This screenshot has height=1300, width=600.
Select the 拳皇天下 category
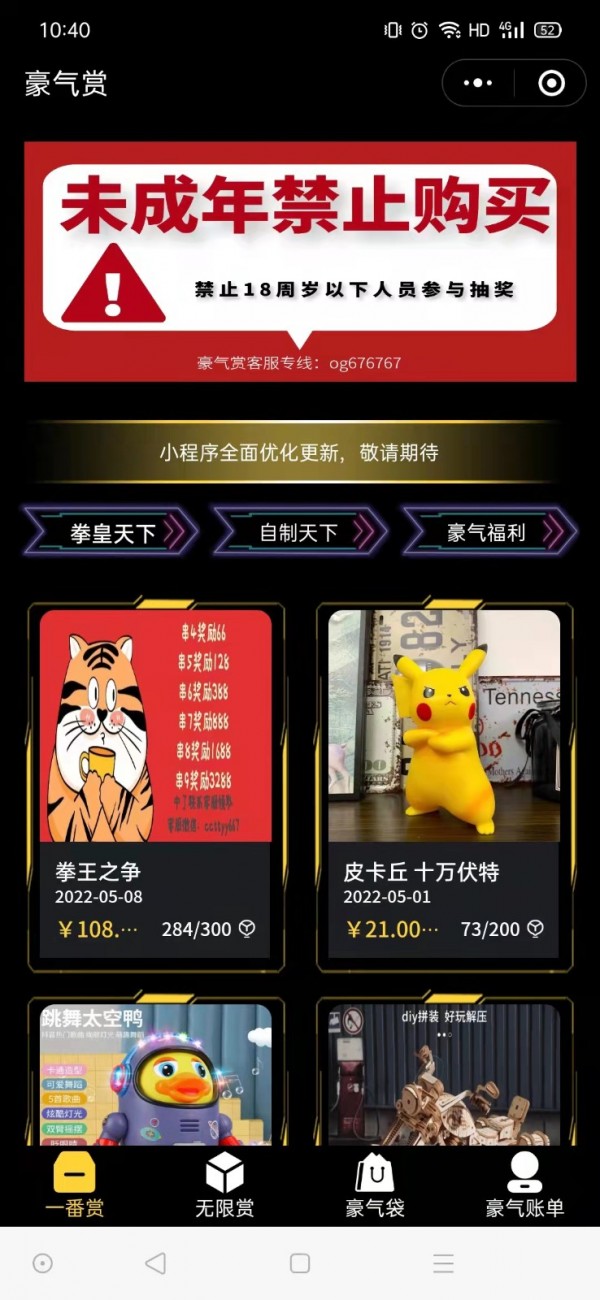(111, 532)
